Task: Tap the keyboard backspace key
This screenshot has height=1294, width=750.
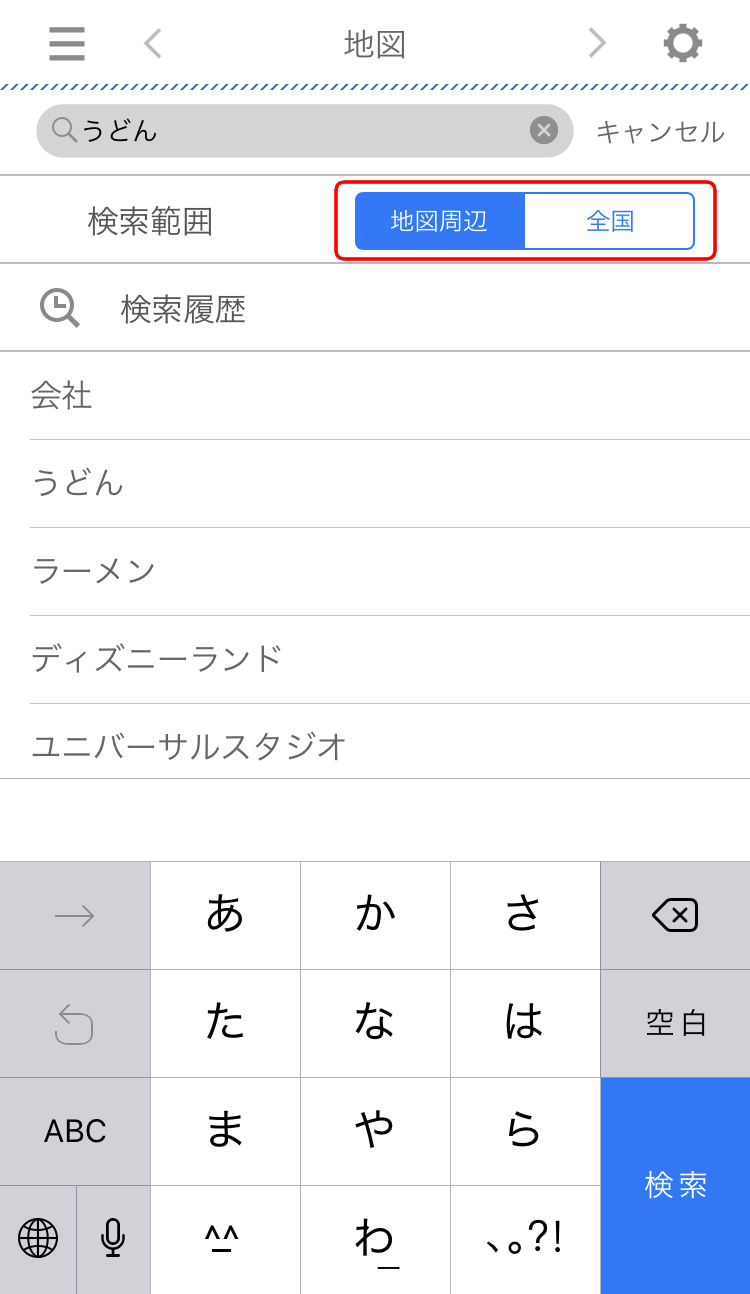Action: [x=675, y=915]
